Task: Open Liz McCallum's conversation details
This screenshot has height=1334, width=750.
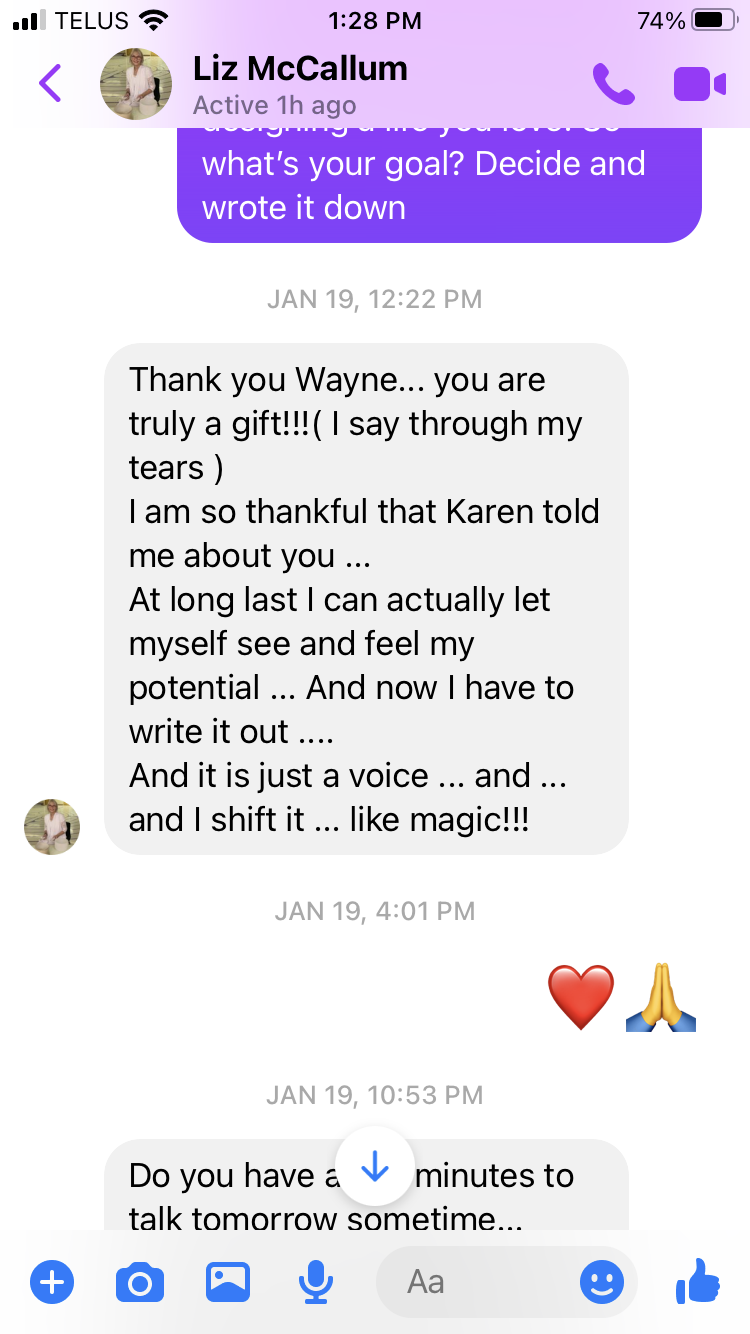Action: (300, 83)
